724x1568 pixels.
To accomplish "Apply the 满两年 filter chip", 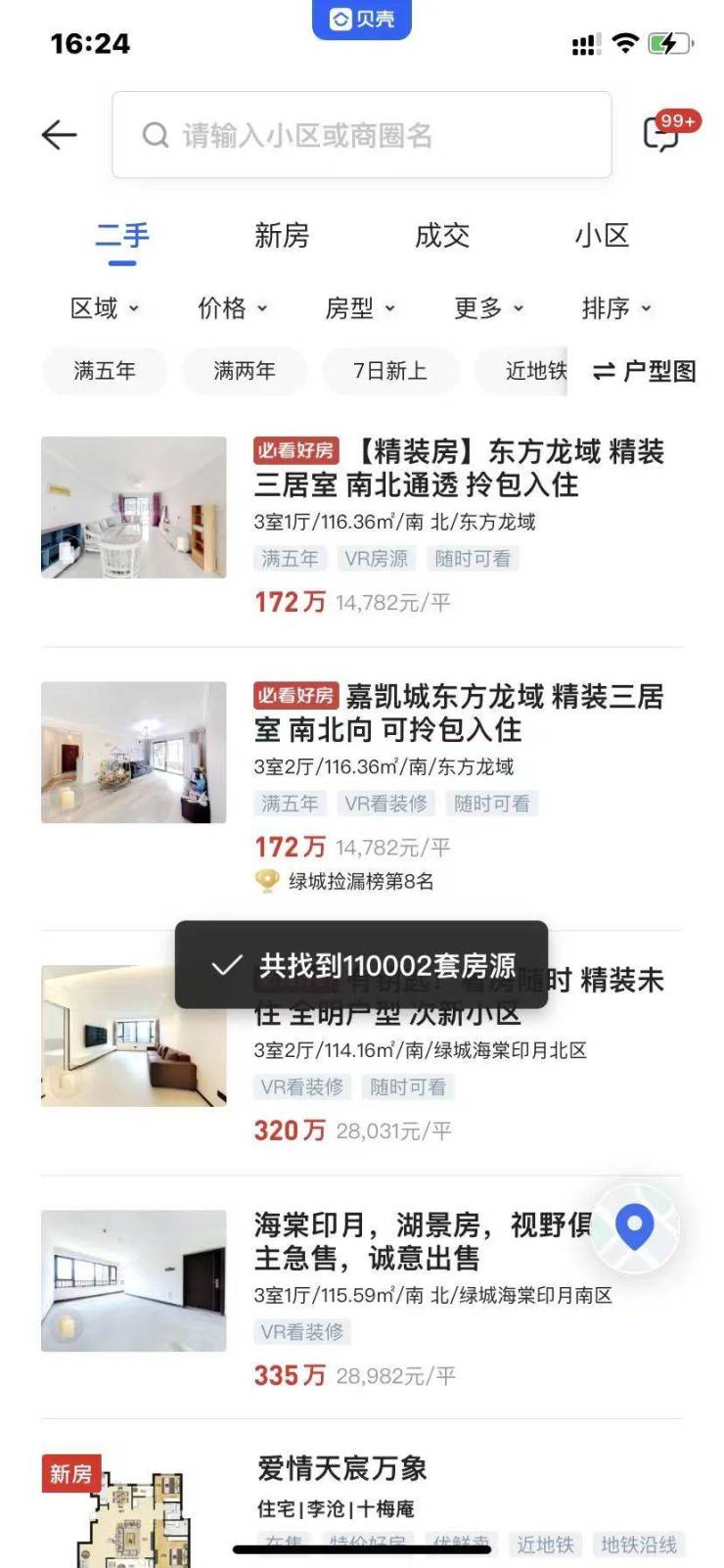I will pos(245,371).
